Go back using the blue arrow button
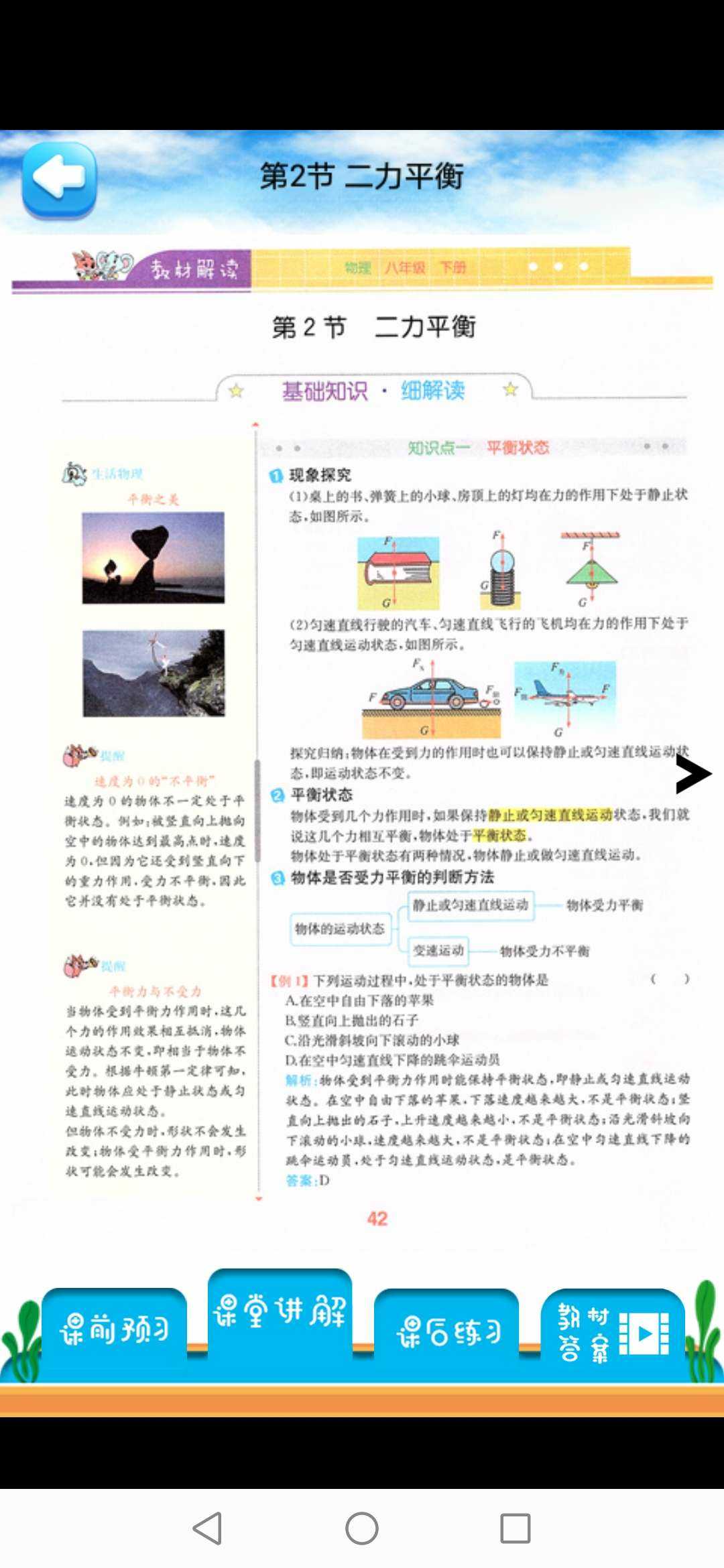This screenshot has width=724, height=1568. point(59,179)
